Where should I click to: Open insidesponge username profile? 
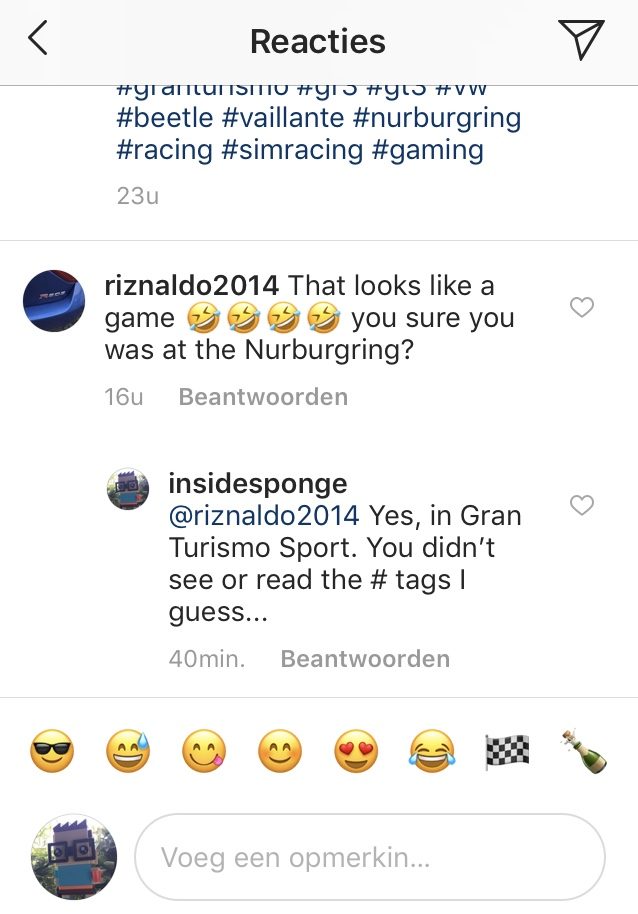(258, 484)
